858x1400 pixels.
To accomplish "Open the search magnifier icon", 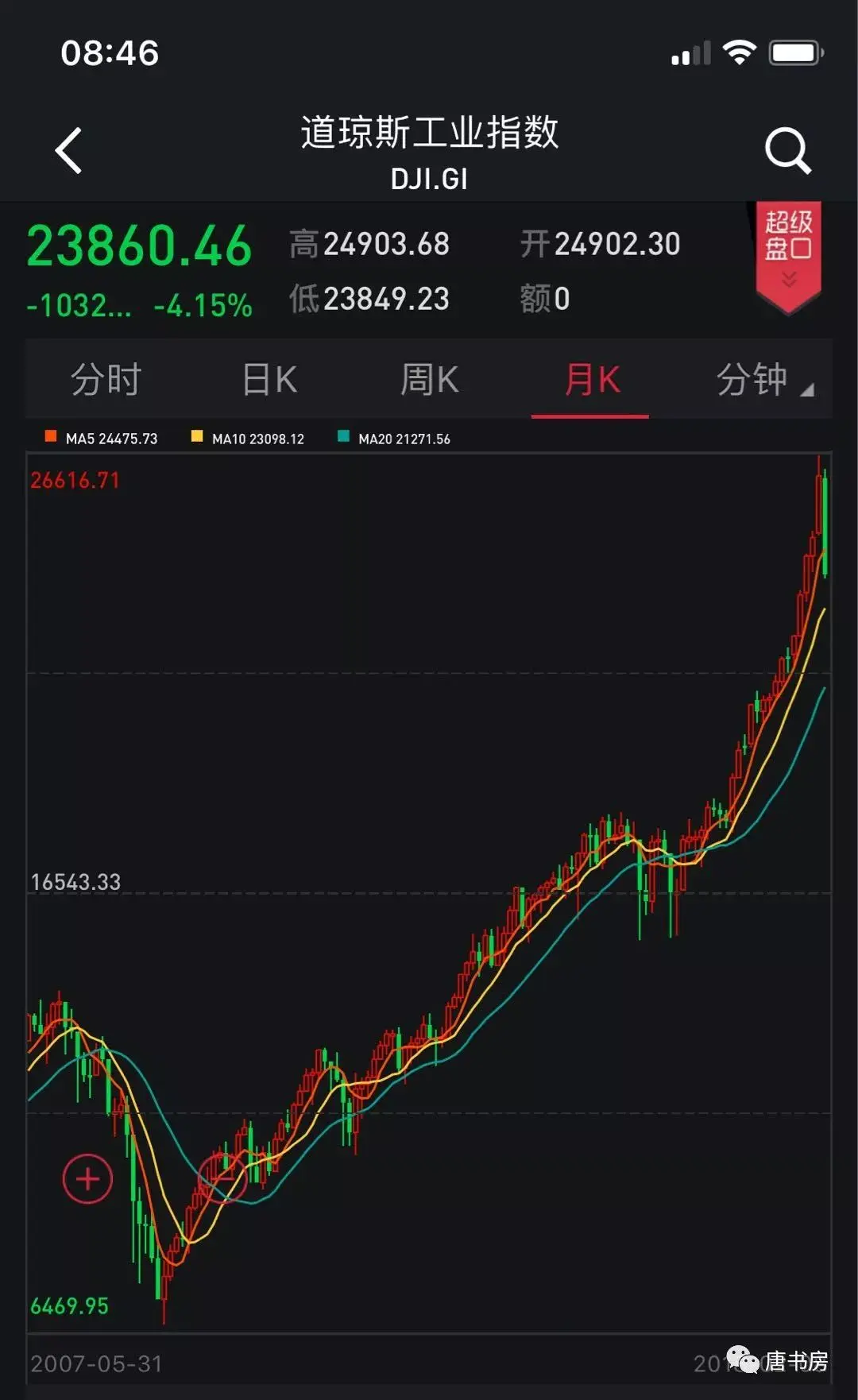I will tap(787, 150).
